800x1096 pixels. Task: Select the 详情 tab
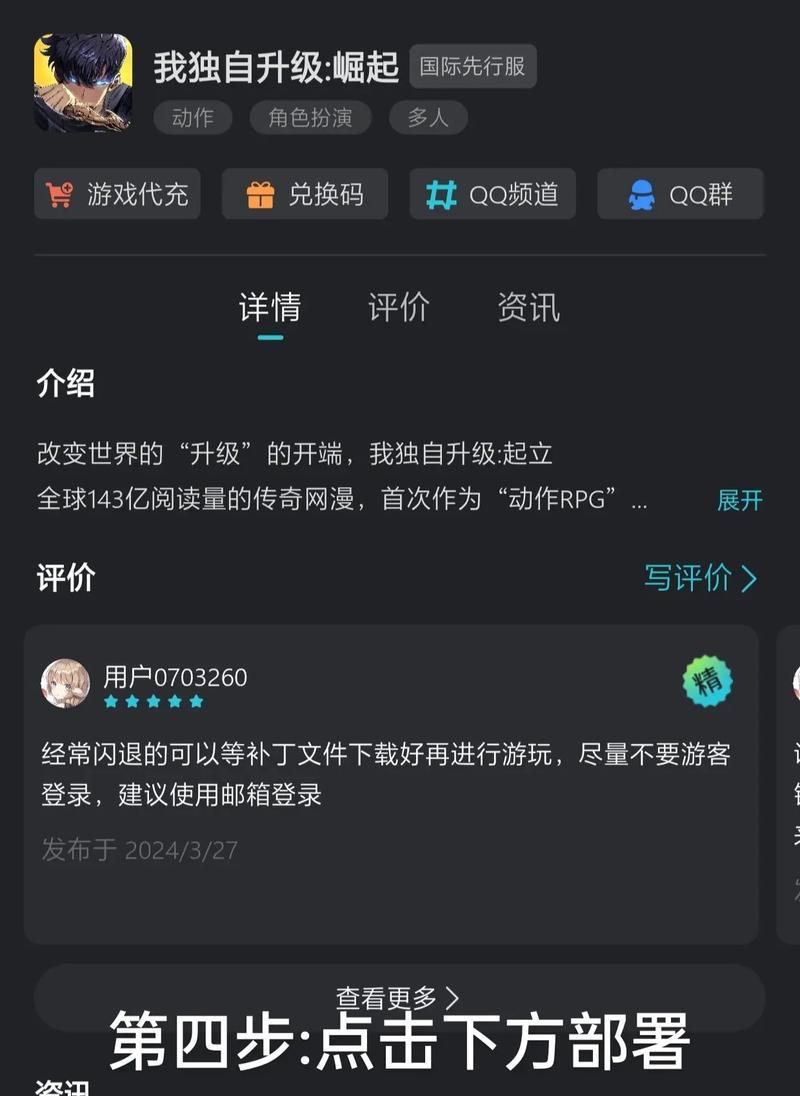pyautogui.click(x=269, y=308)
